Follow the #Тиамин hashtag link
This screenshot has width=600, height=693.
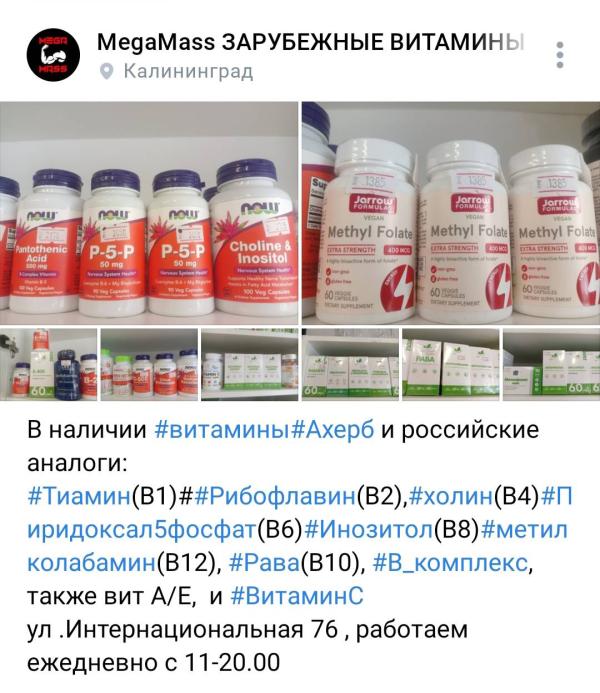79,496
